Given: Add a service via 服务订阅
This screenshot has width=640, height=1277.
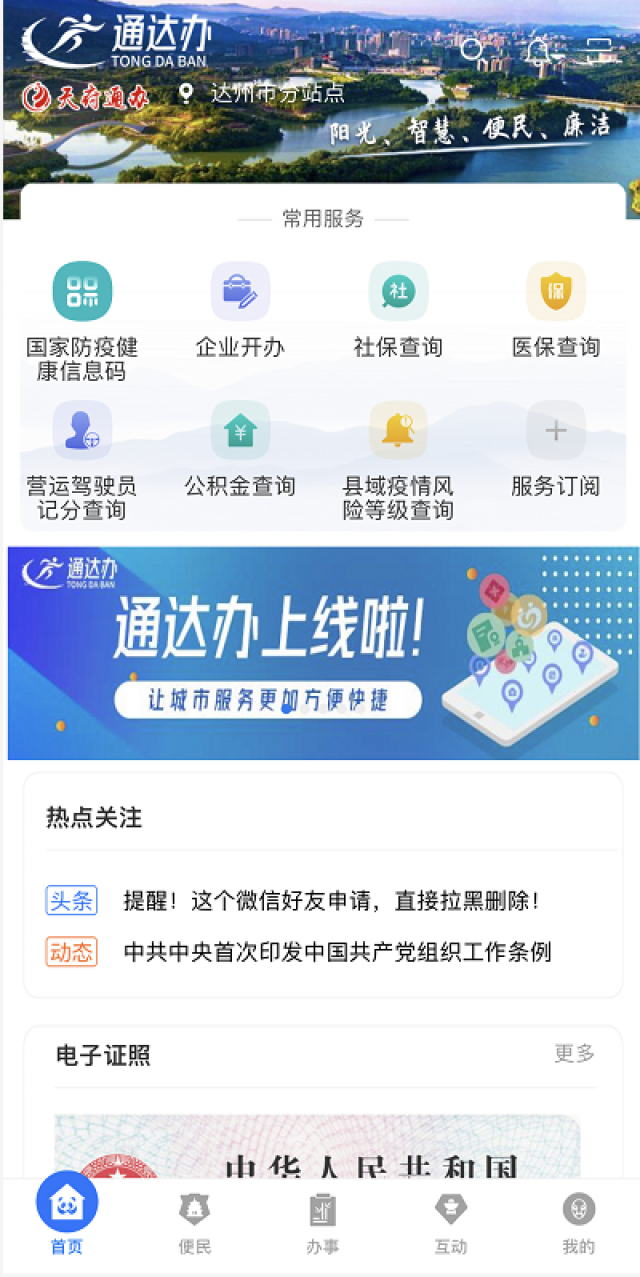Looking at the screenshot, I should click(556, 430).
